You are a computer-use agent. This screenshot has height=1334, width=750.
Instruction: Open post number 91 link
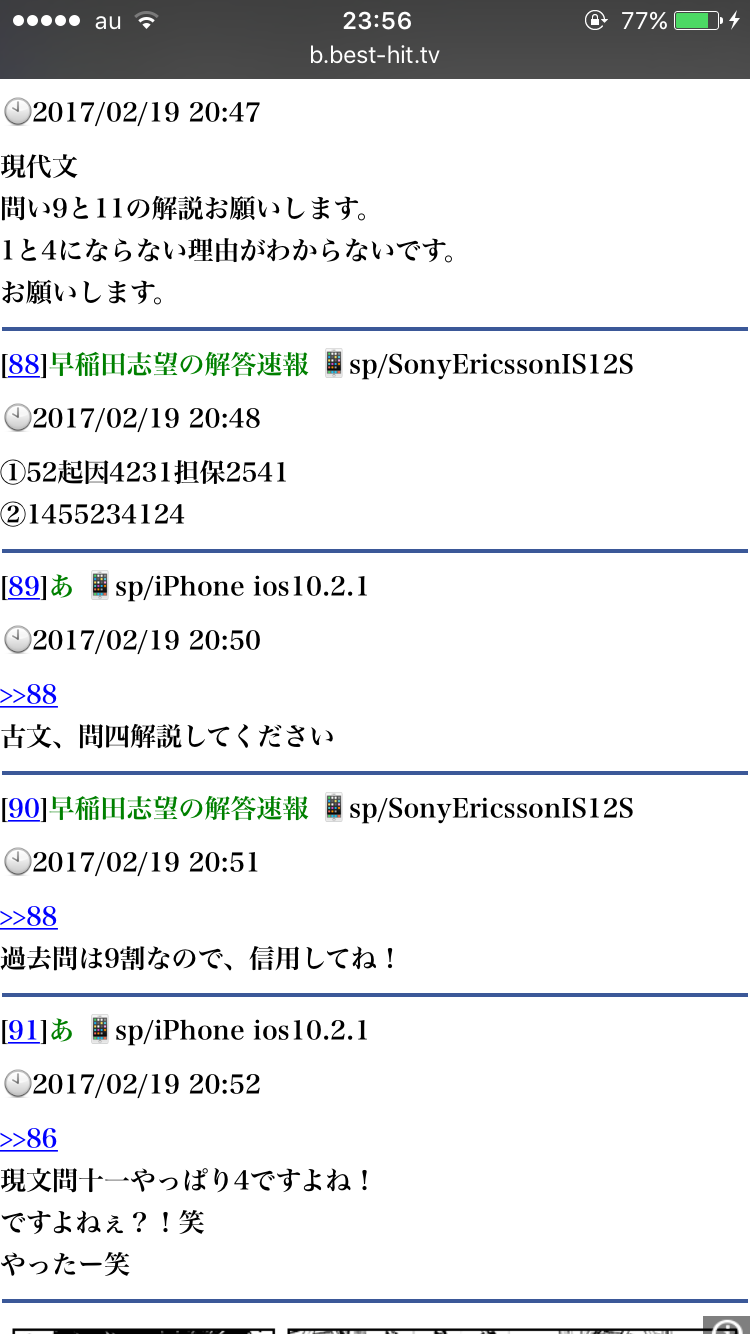coord(24,1031)
